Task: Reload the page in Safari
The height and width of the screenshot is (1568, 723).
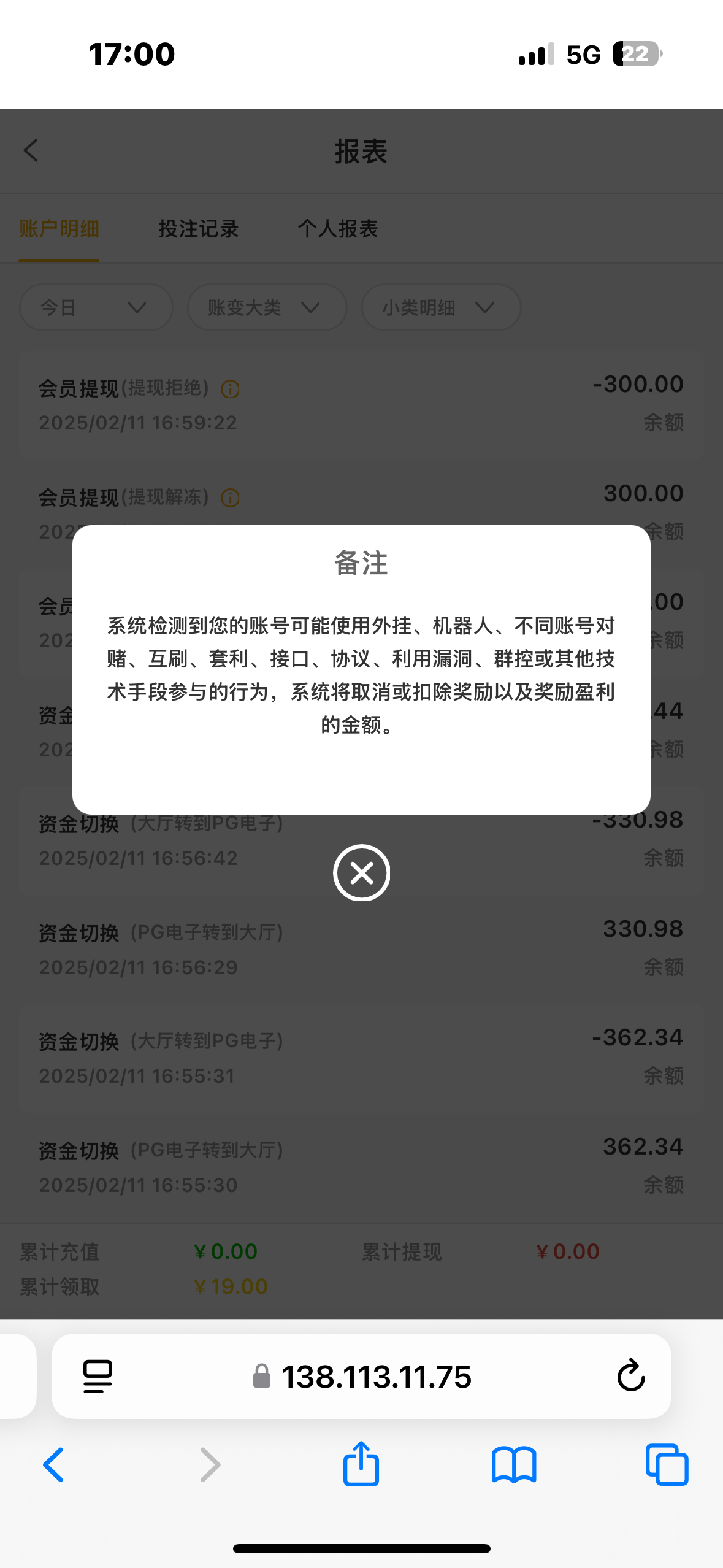Action: 630,1376
